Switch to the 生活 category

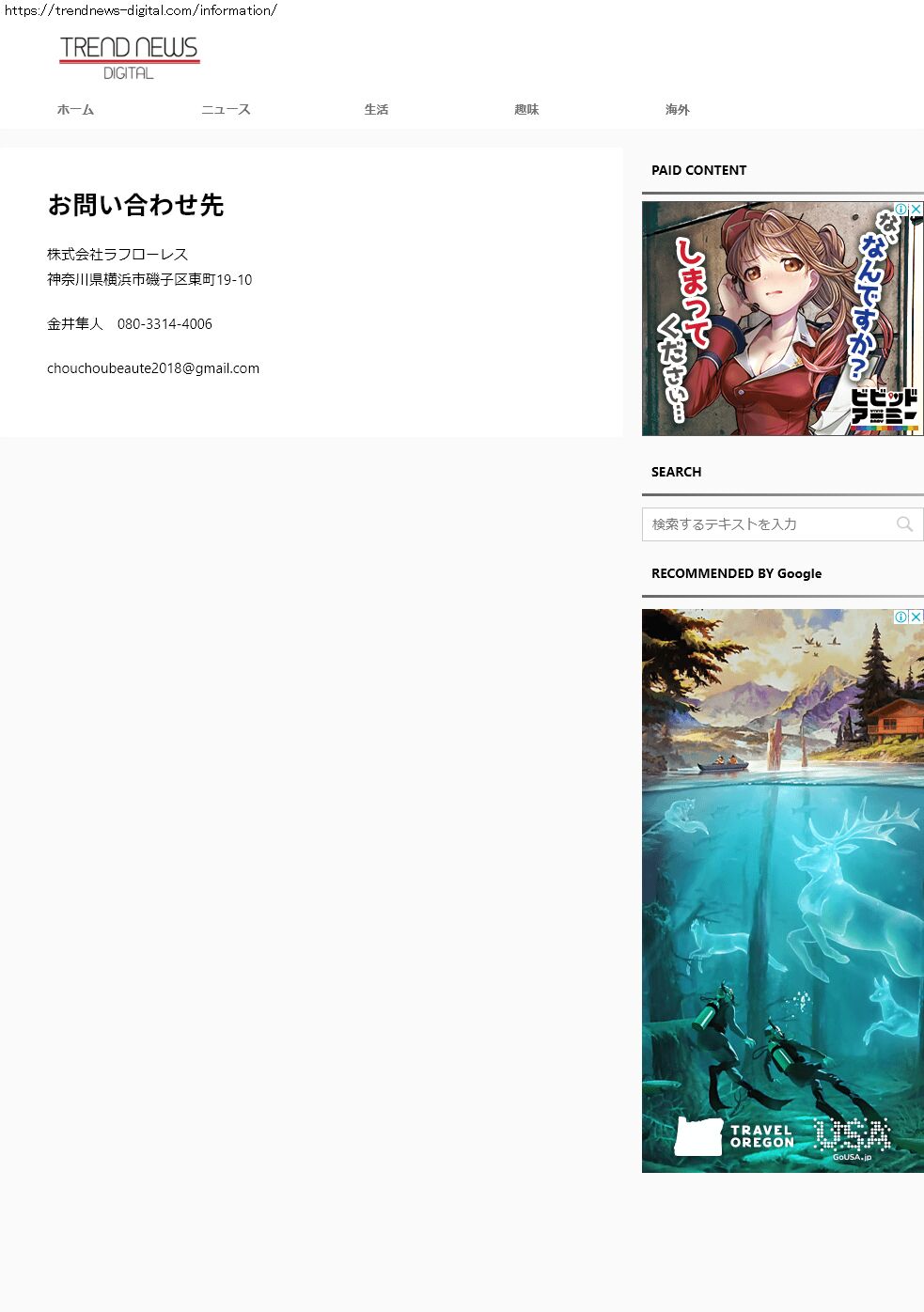pos(376,110)
